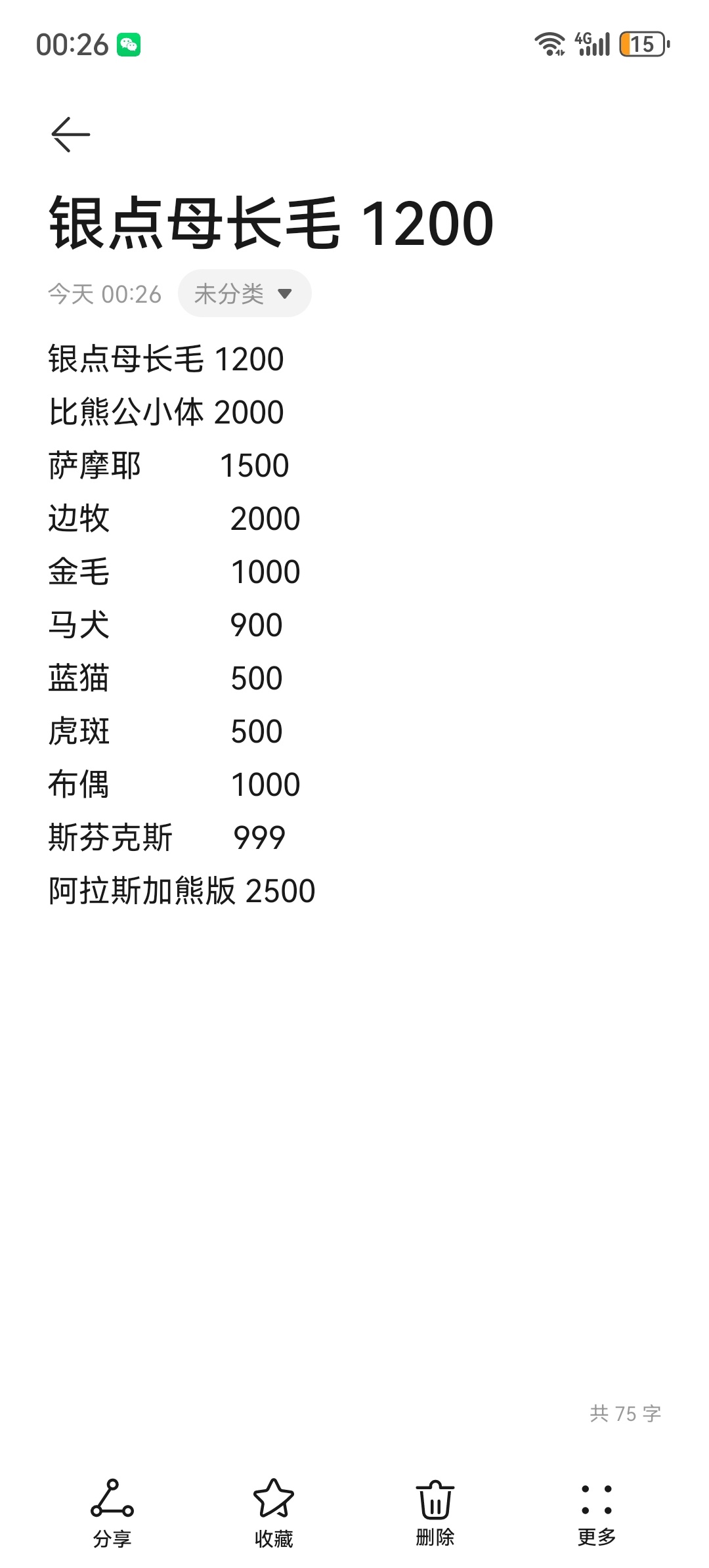The width and height of the screenshot is (709, 1568).
Task: Open the 未分类 category dropdown
Action: click(244, 294)
